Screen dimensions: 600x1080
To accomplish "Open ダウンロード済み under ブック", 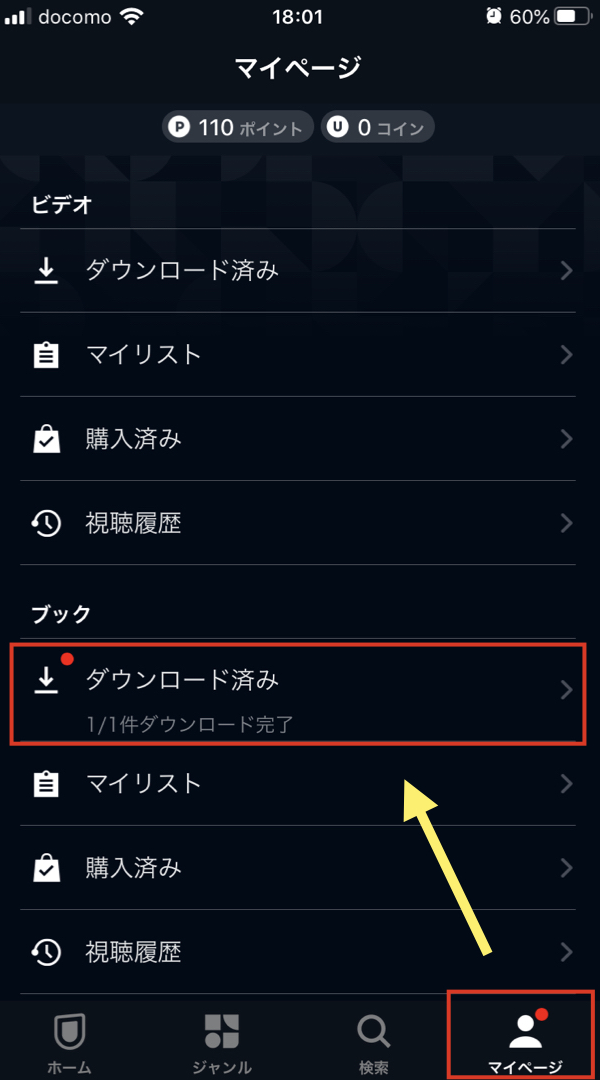I will (300, 690).
